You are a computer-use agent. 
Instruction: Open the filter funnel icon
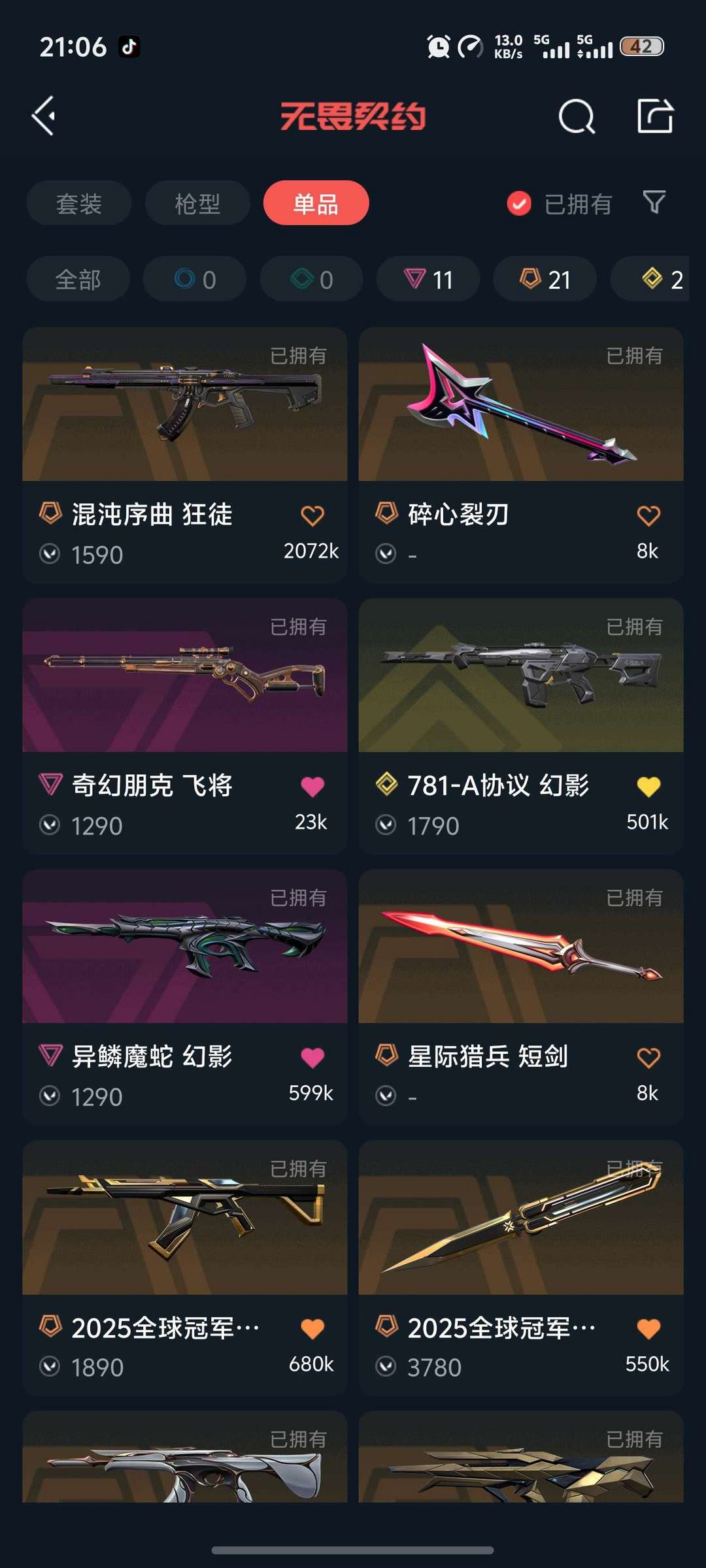(653, 203)
